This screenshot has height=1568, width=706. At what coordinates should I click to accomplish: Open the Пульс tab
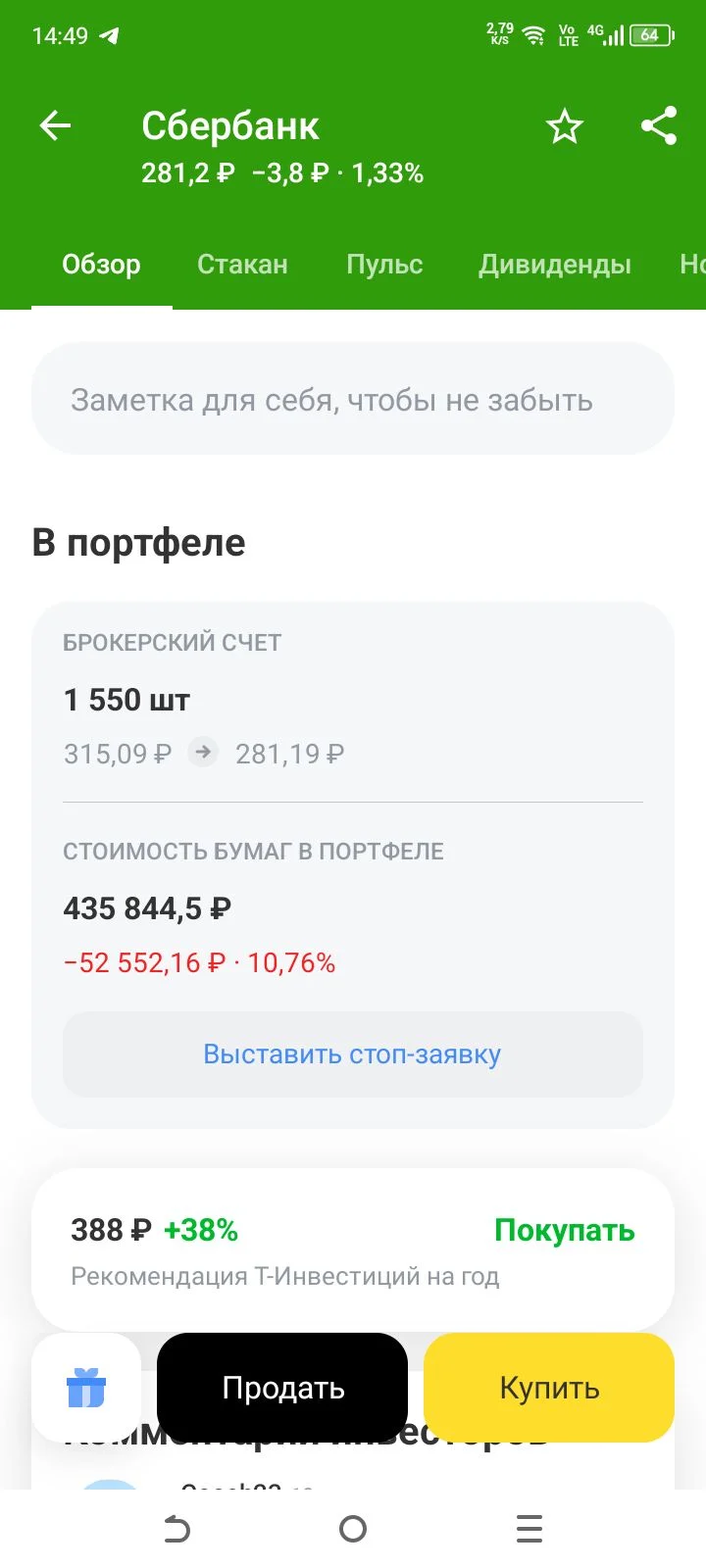coord(384,265)
